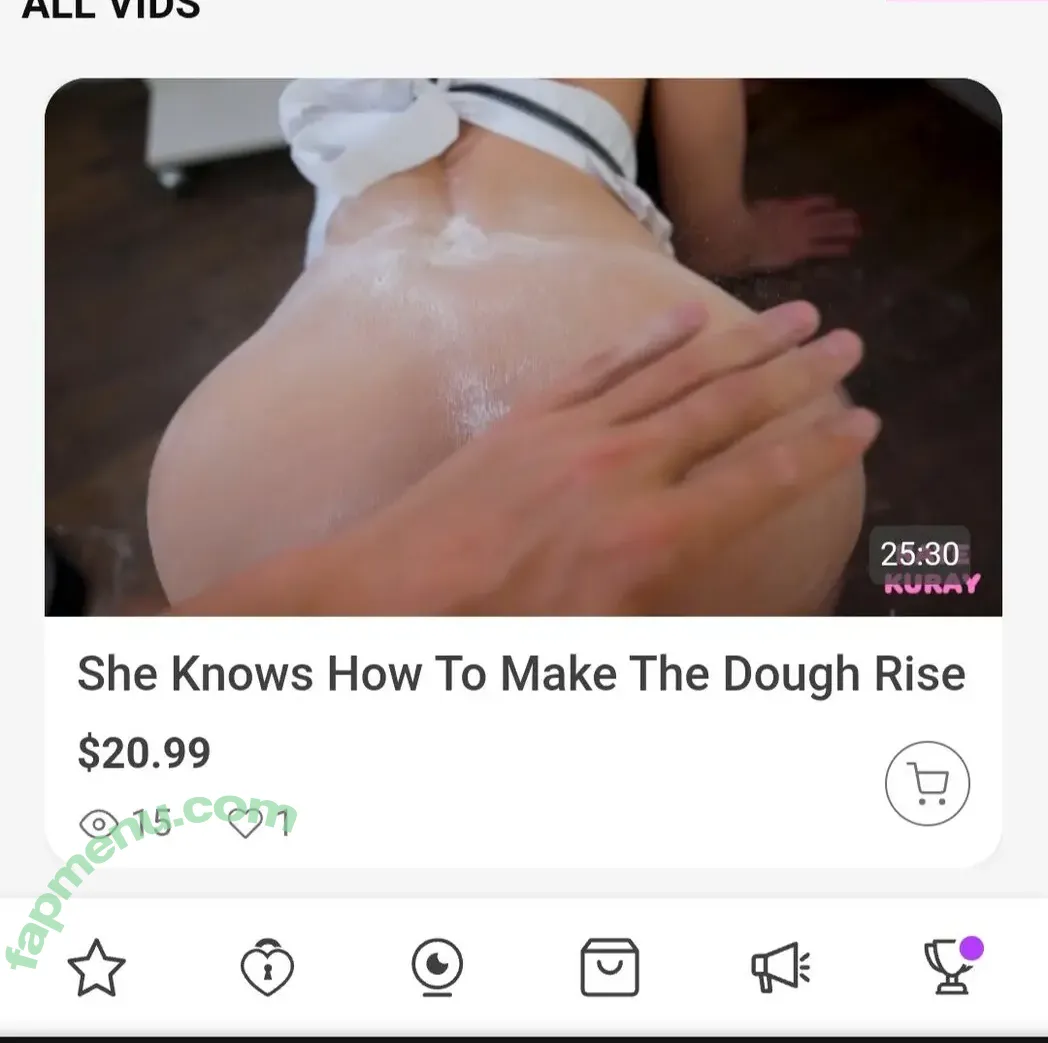
Task: Switch to the star favorites tab
Action: click(96, 968)
